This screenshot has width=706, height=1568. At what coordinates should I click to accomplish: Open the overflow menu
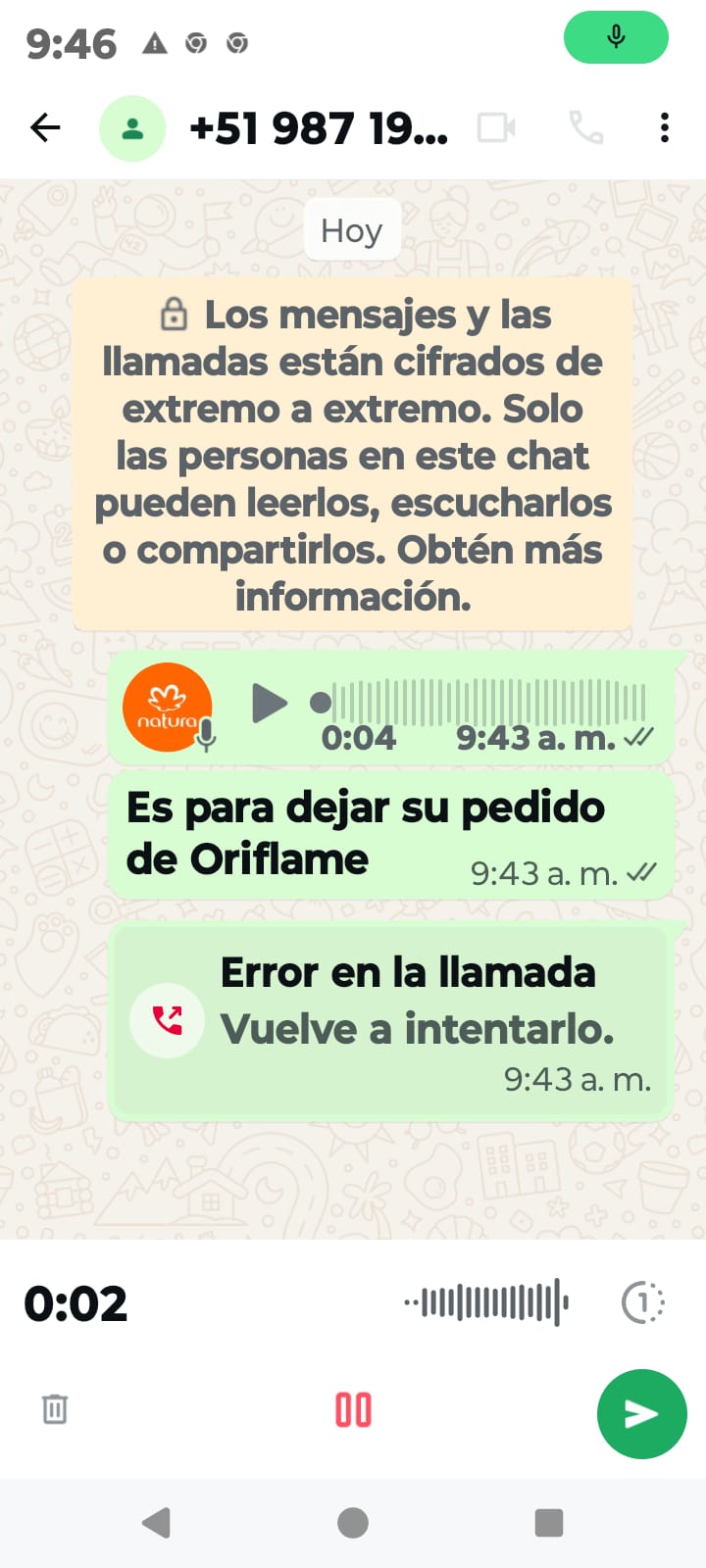pyautogui.click(x=665, y=128)
